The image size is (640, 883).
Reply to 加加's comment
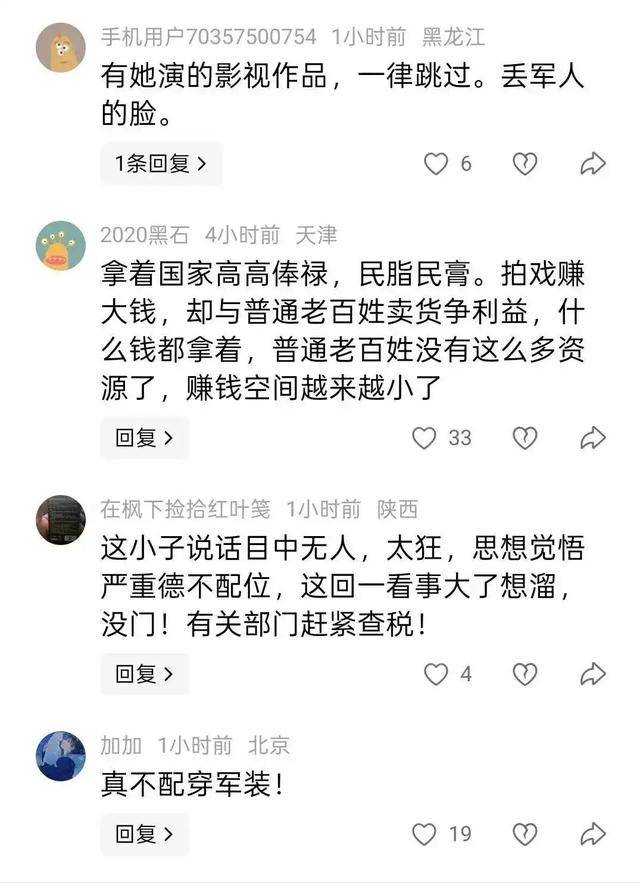[144, 834]
